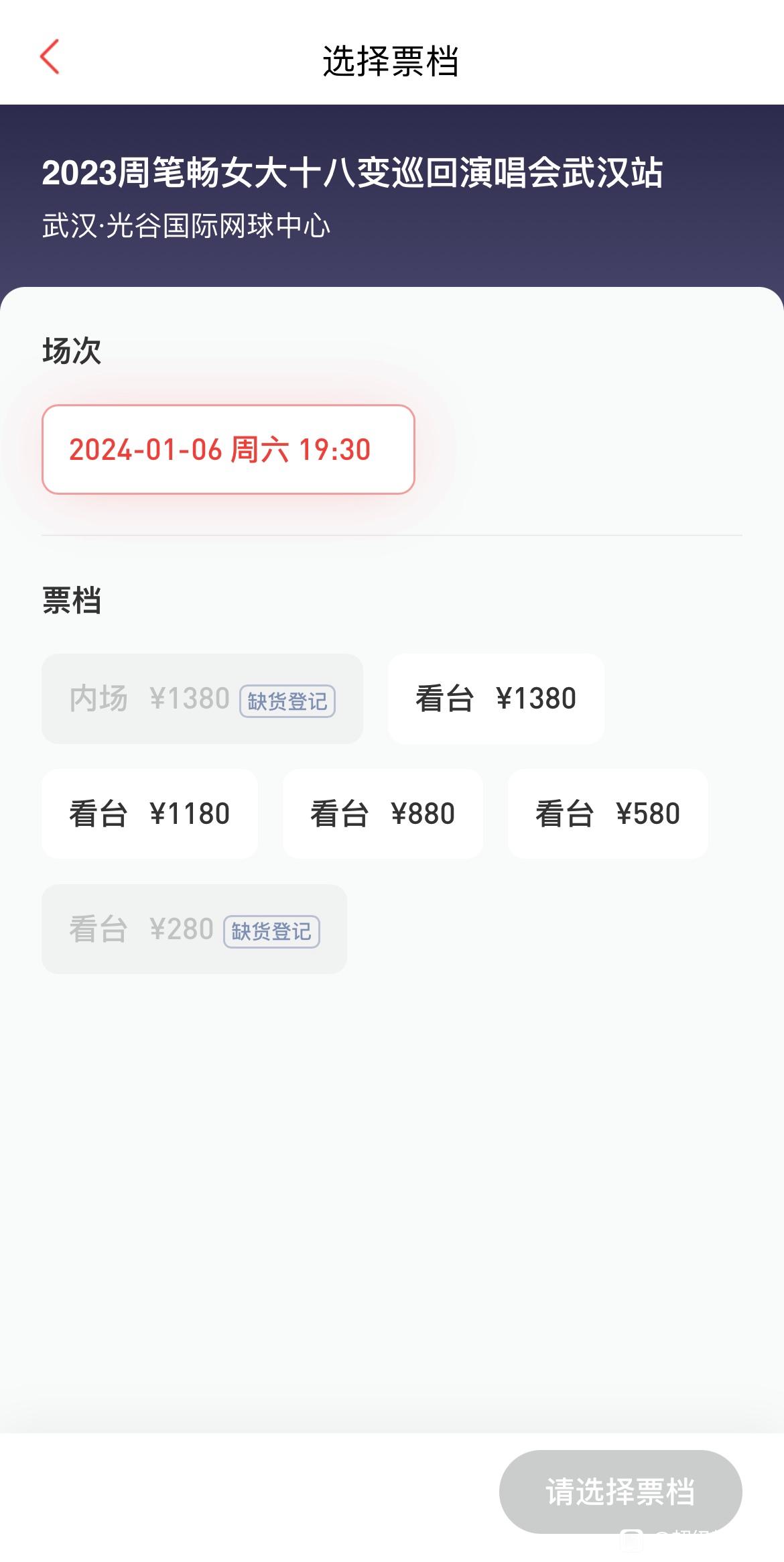
Task: Tap the 看台 ¥580 ticket option
Action: (608, 814)
